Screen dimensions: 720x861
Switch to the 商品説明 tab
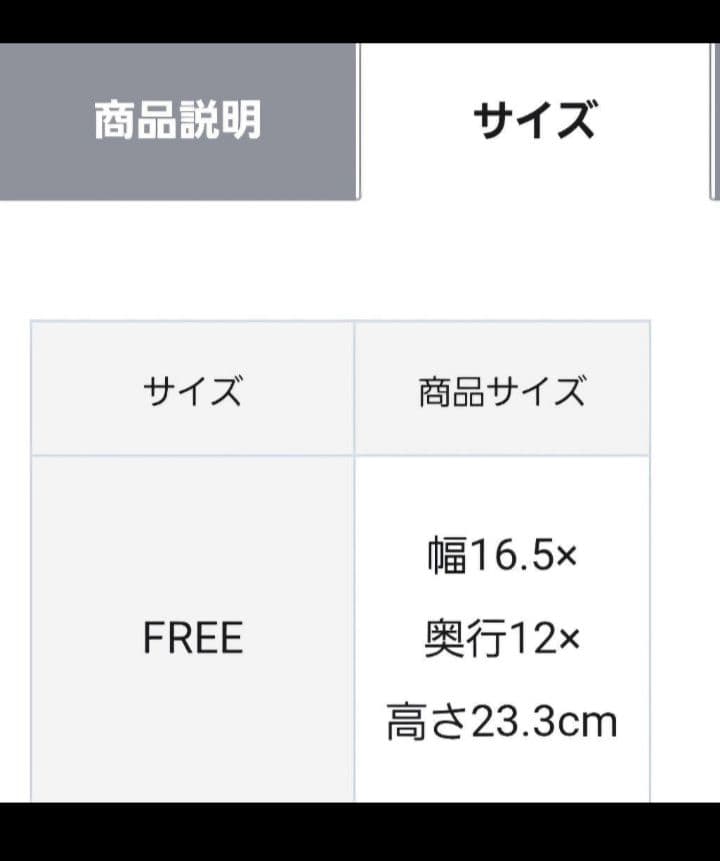(178, 122)
